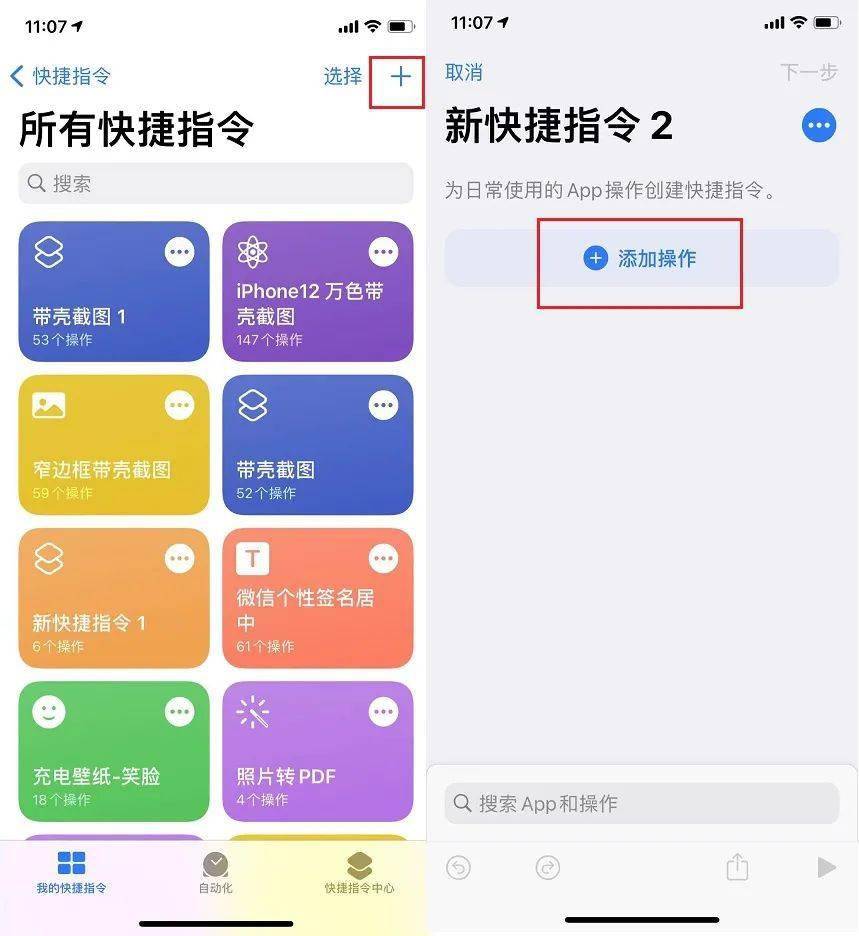Switch to 快捷指令中心 tab

point(359,872)
